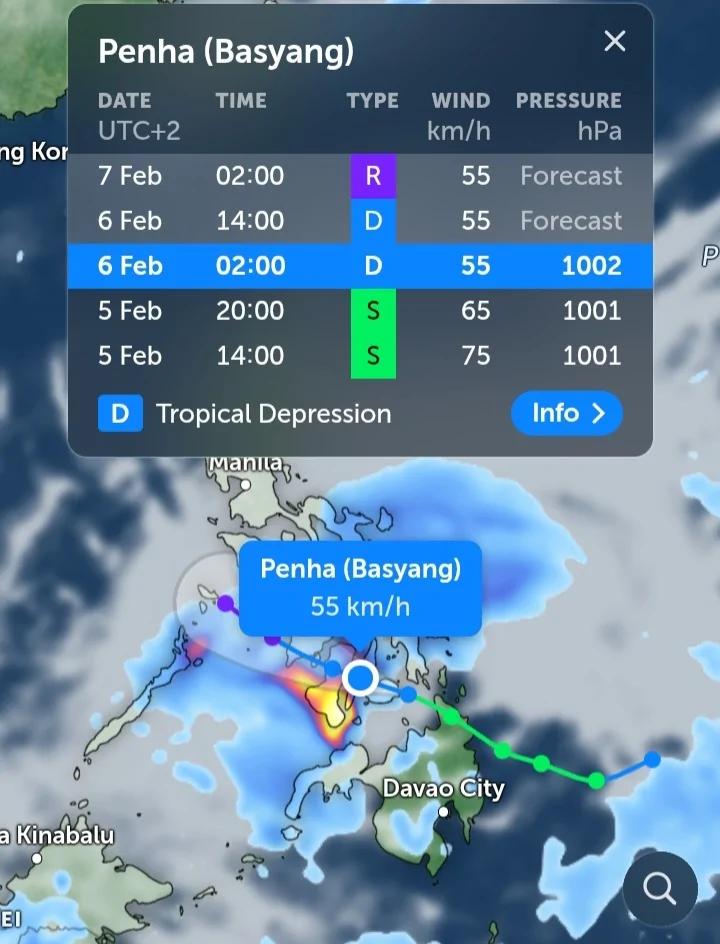Open storm Info details
This screenshot has height=944, width=720.
click(566, 413)
